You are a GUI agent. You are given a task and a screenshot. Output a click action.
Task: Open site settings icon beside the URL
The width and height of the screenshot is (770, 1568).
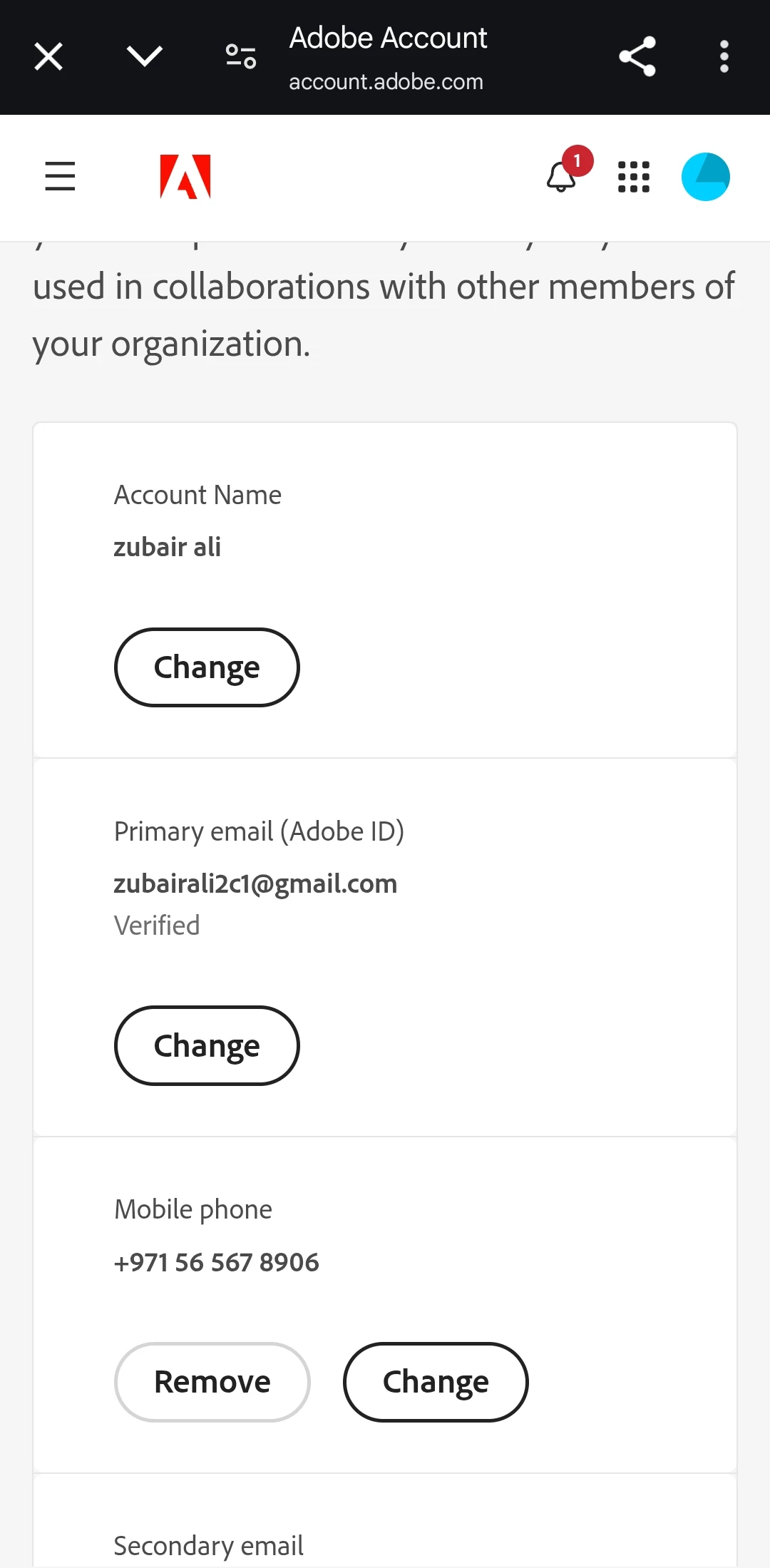(x=241, y=56)
